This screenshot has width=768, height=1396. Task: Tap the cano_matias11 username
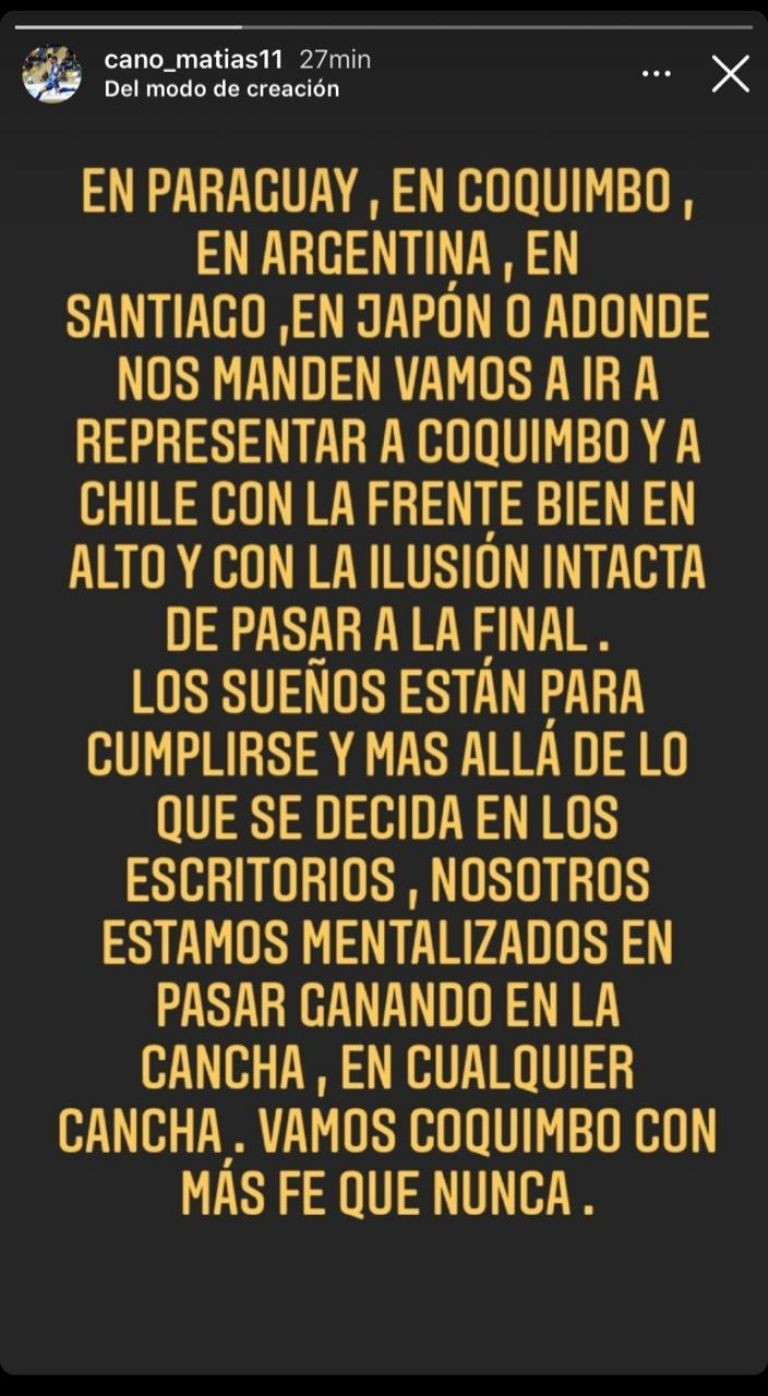click(194, 60)
